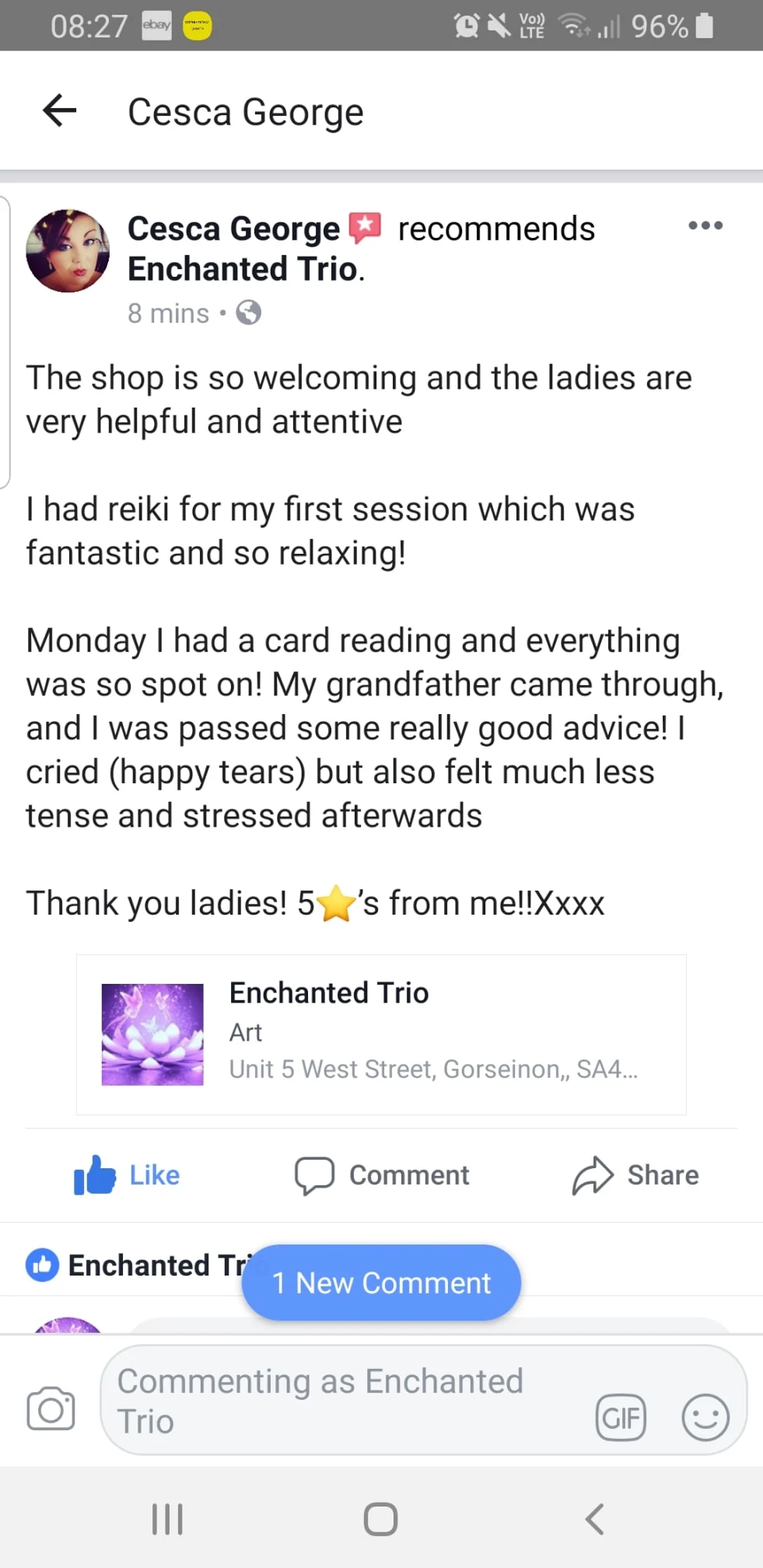This screenshot has width=763, height=1568.
Task: Like Cesca George's recommendation
Action: click(127, 1174)
